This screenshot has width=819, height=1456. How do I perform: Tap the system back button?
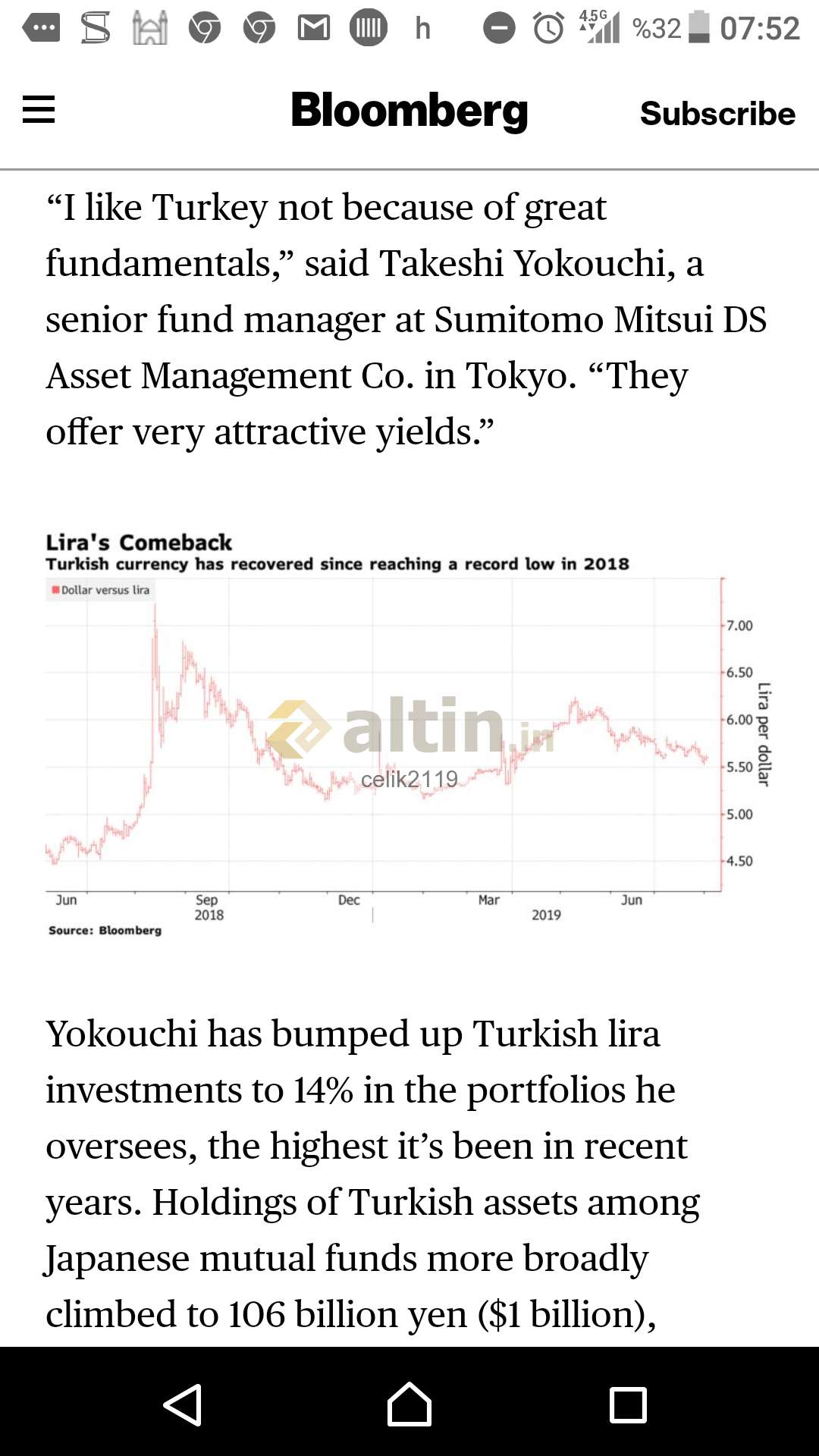(x=183, y=1404)
